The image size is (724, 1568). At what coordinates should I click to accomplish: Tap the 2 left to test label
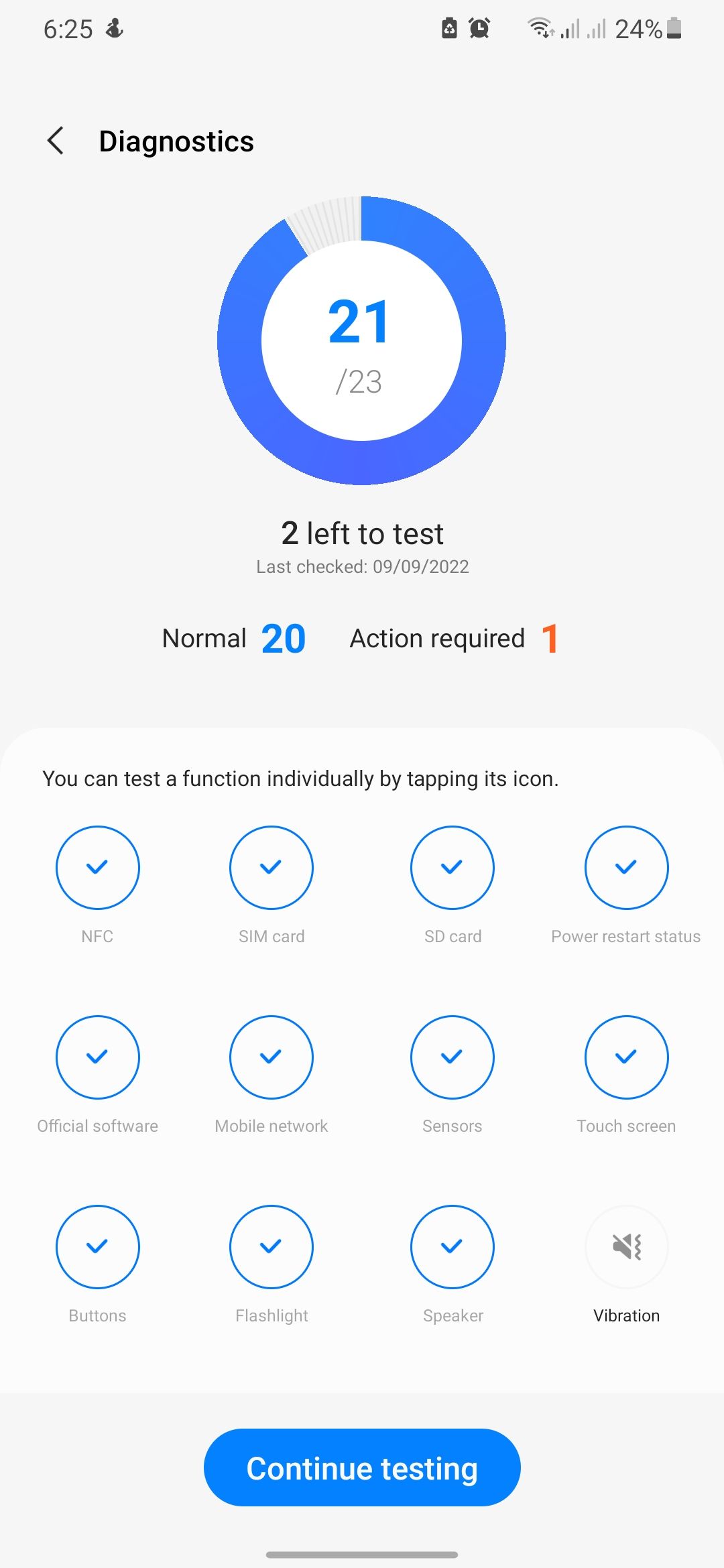click(361, 533)
